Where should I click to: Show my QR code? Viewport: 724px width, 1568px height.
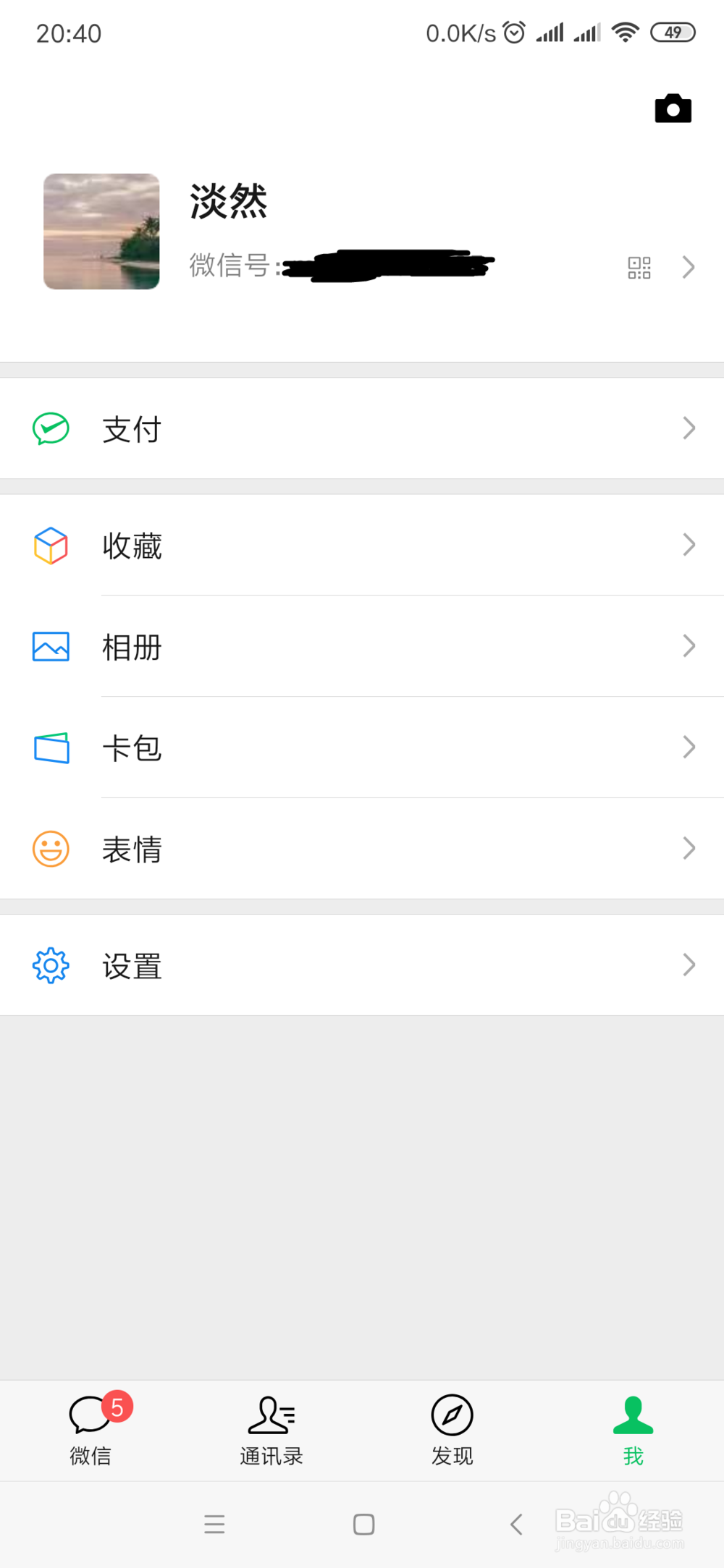pos(639,268)
